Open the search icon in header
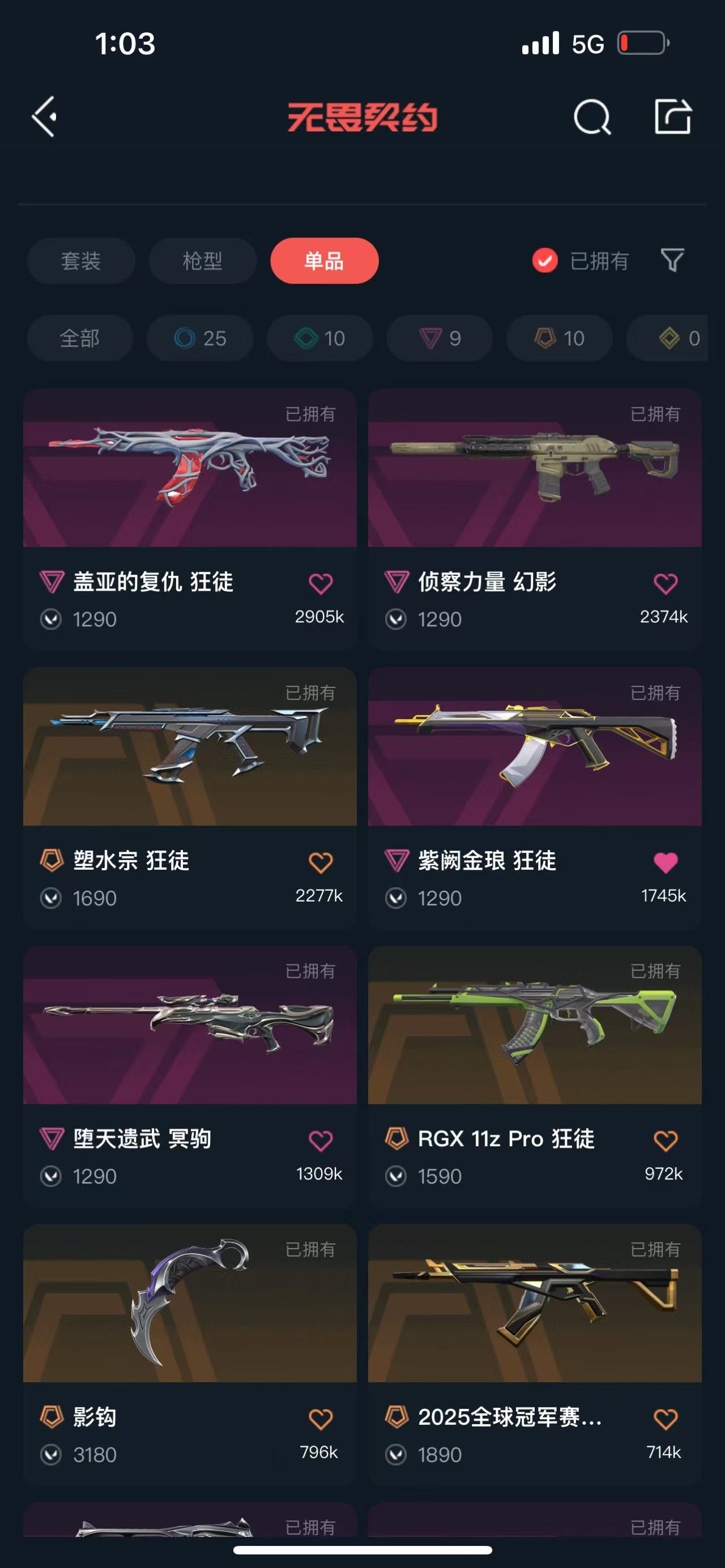This screenshot has height=1568, width=725. point(592,116)
